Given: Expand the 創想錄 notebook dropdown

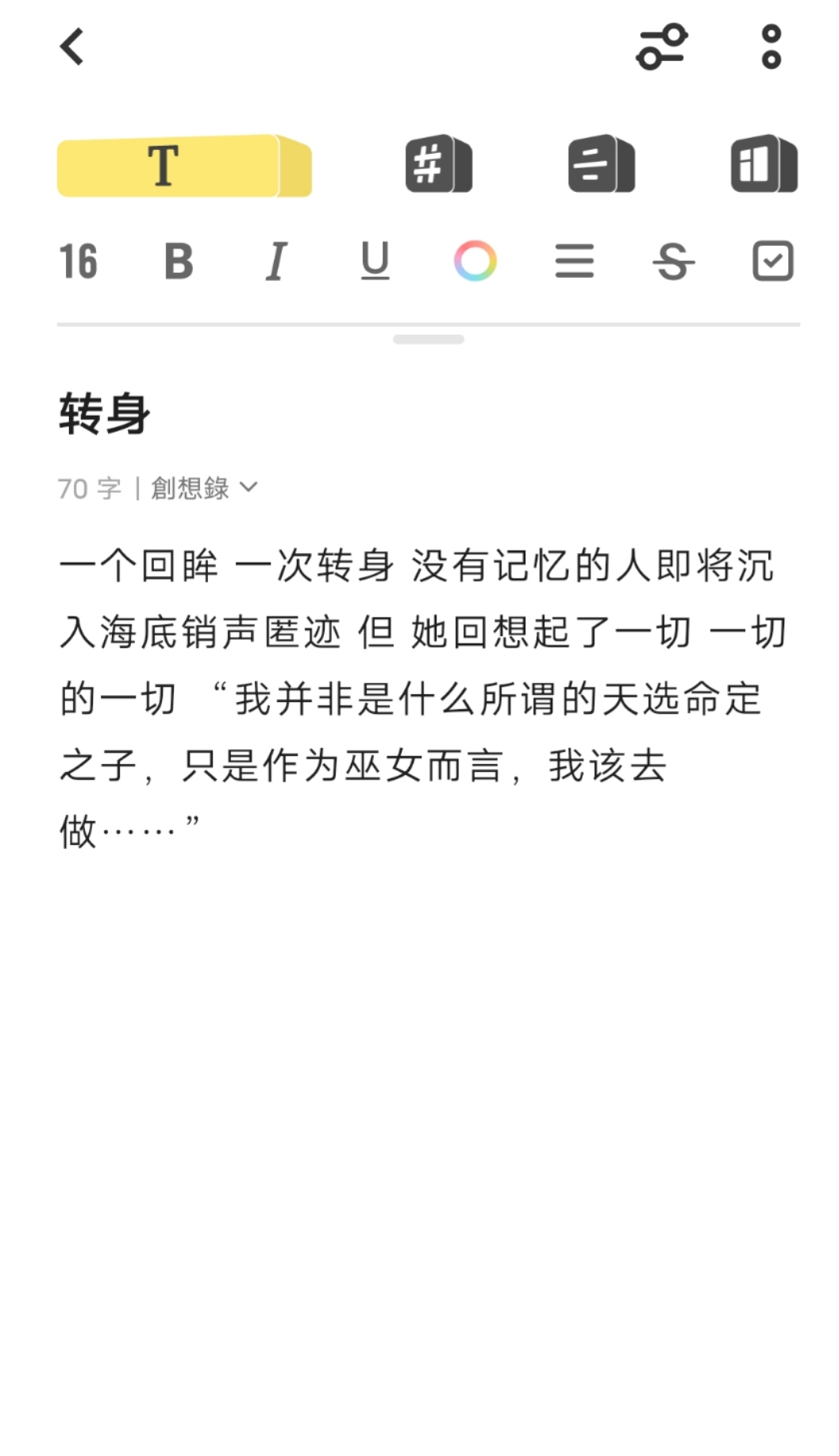Looking at the screenshot, I should pyautogui.click(x=203, y=488).
